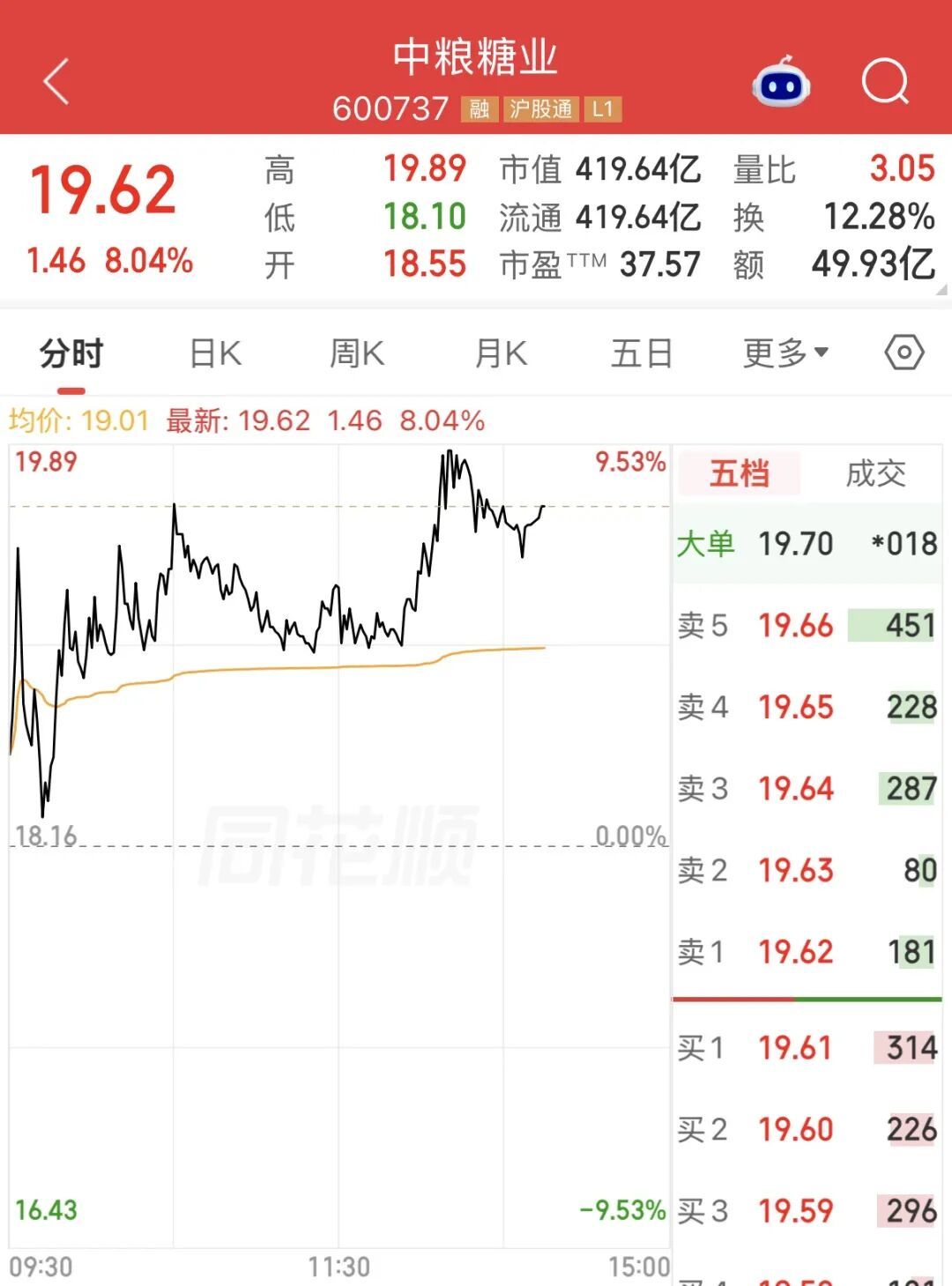Open chart settings hexagon icon
Screen dimensions: 952x1286
tap(904, 353)
